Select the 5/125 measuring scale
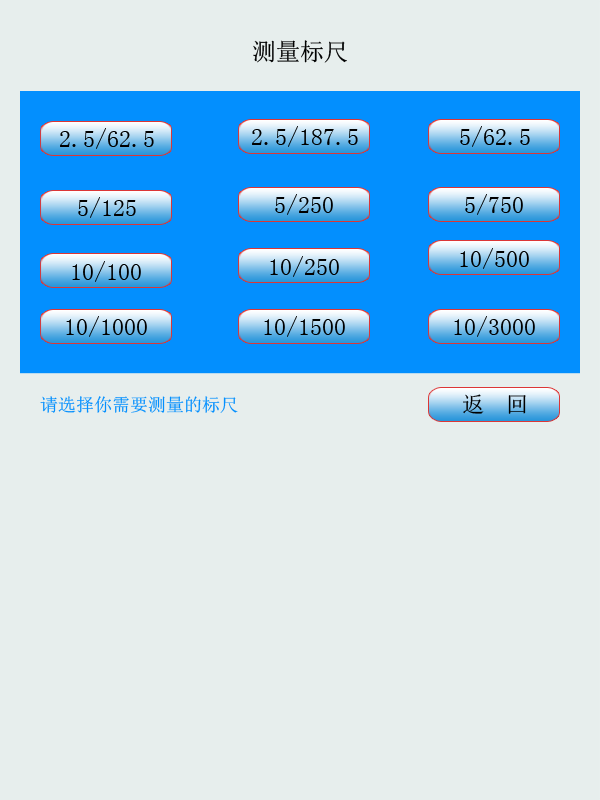Image resolution: width=600 pixels, height=800 pixels. pos(106,208)
